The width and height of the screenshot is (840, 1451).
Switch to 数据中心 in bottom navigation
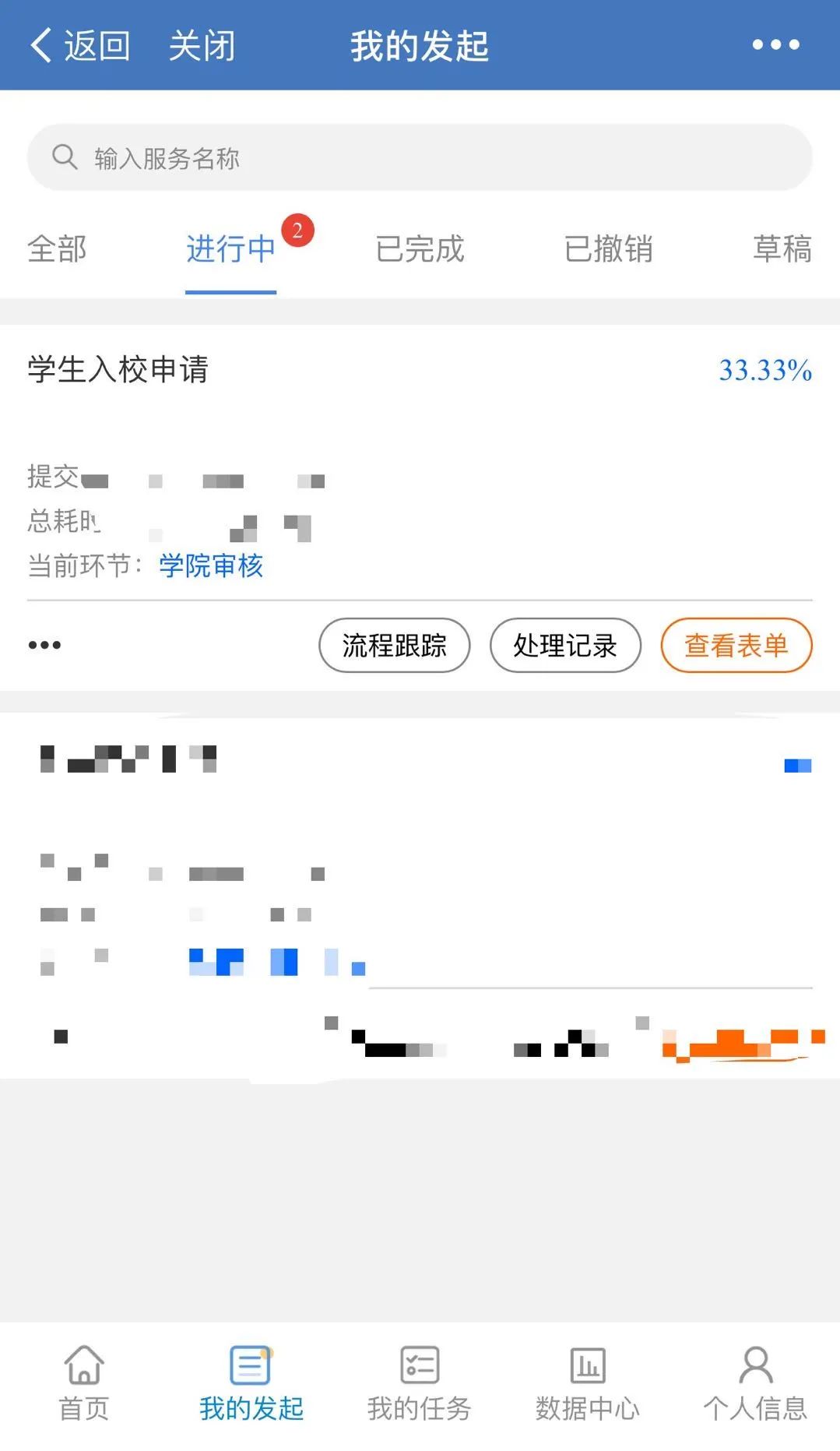pos(587,1382)
